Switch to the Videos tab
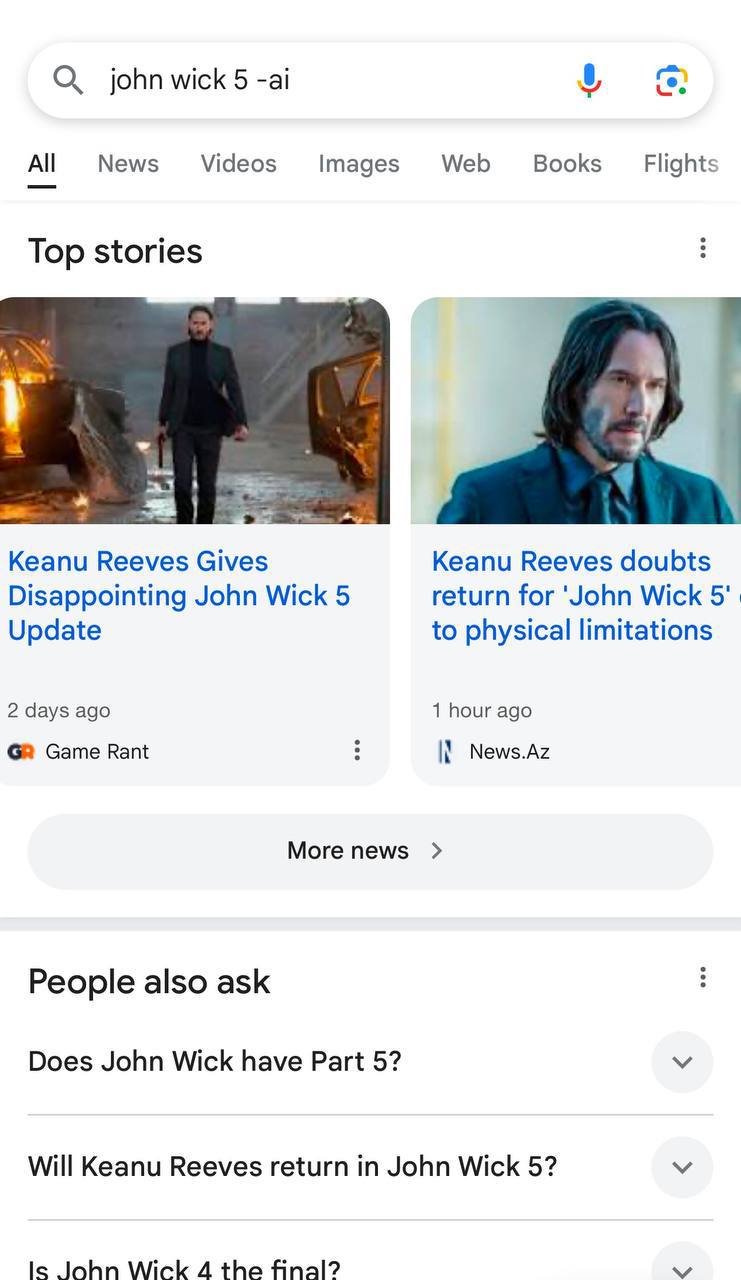 238,164
